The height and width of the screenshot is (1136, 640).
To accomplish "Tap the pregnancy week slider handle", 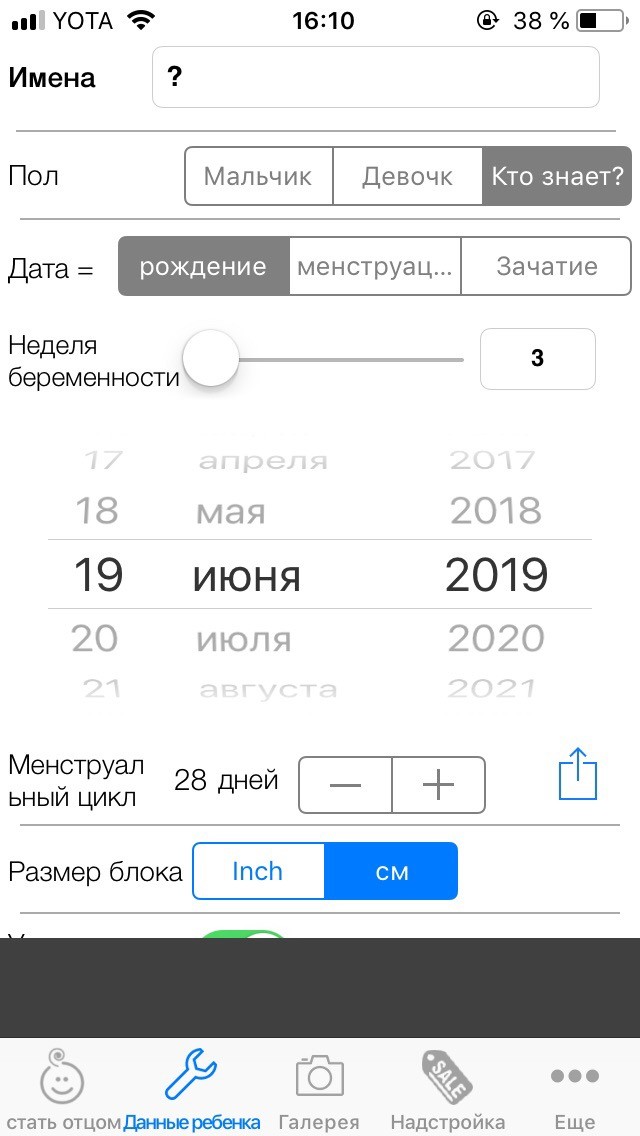I will tap(210, 359).
